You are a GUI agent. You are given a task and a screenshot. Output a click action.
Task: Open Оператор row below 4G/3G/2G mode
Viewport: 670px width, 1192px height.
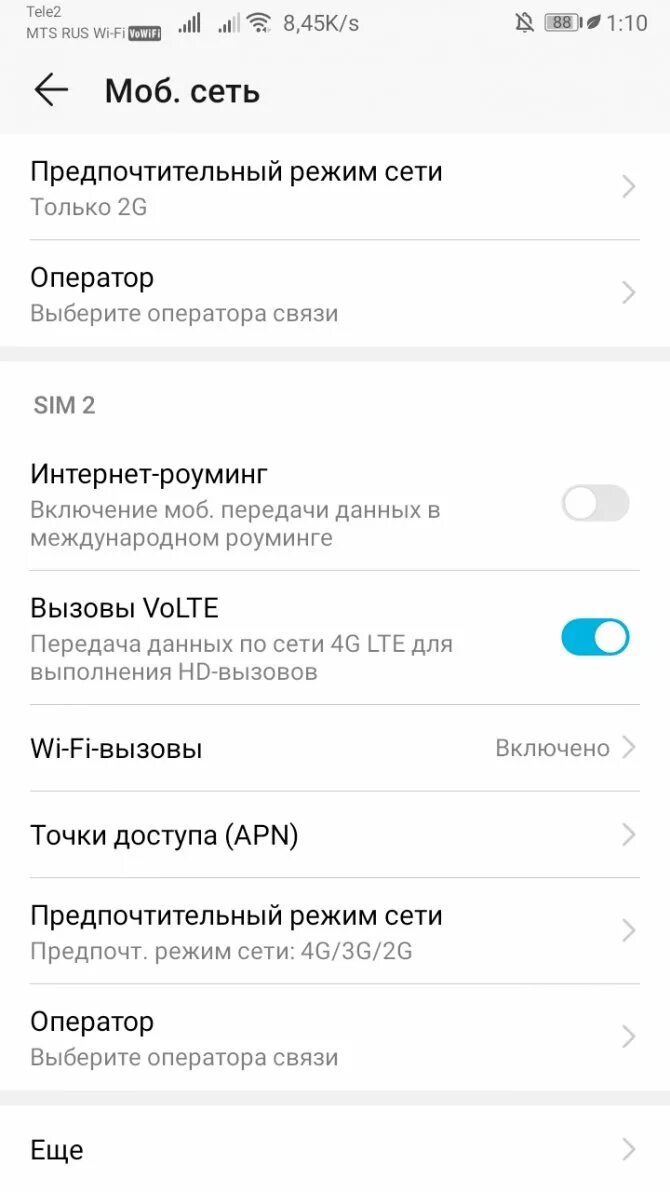[334, 1038]
